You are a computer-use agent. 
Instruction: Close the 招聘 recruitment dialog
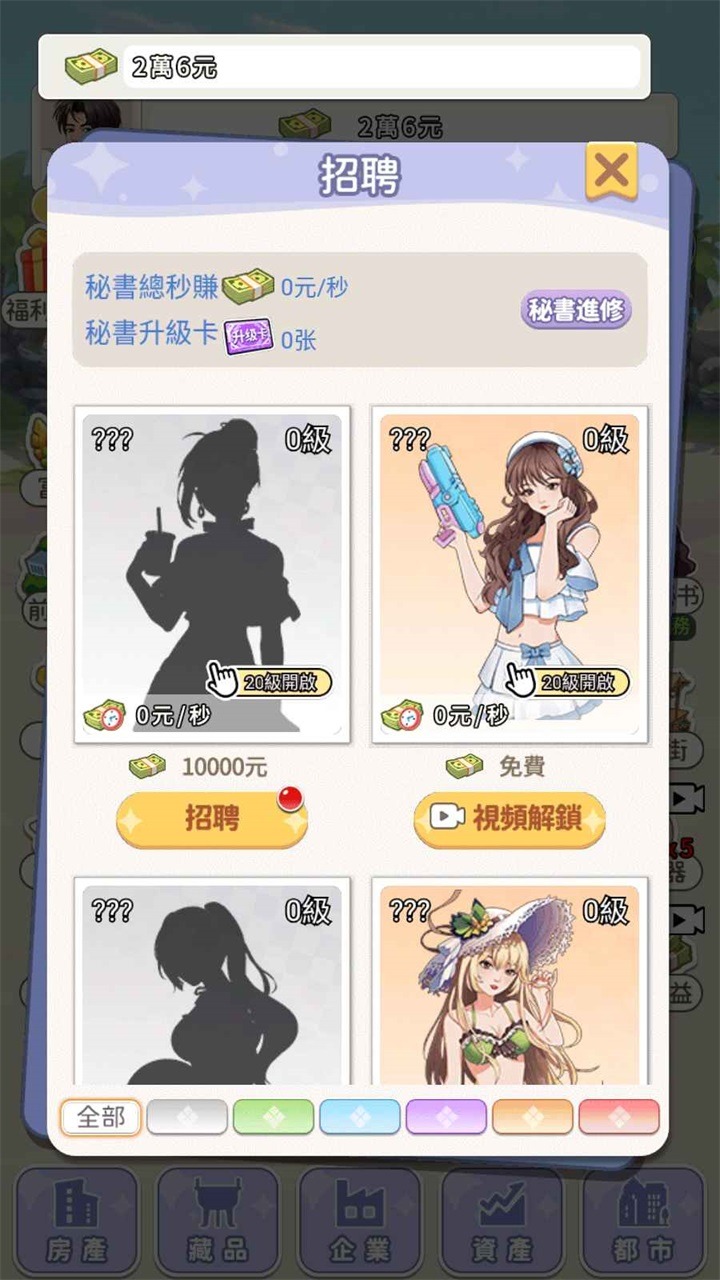coord(611,172)
